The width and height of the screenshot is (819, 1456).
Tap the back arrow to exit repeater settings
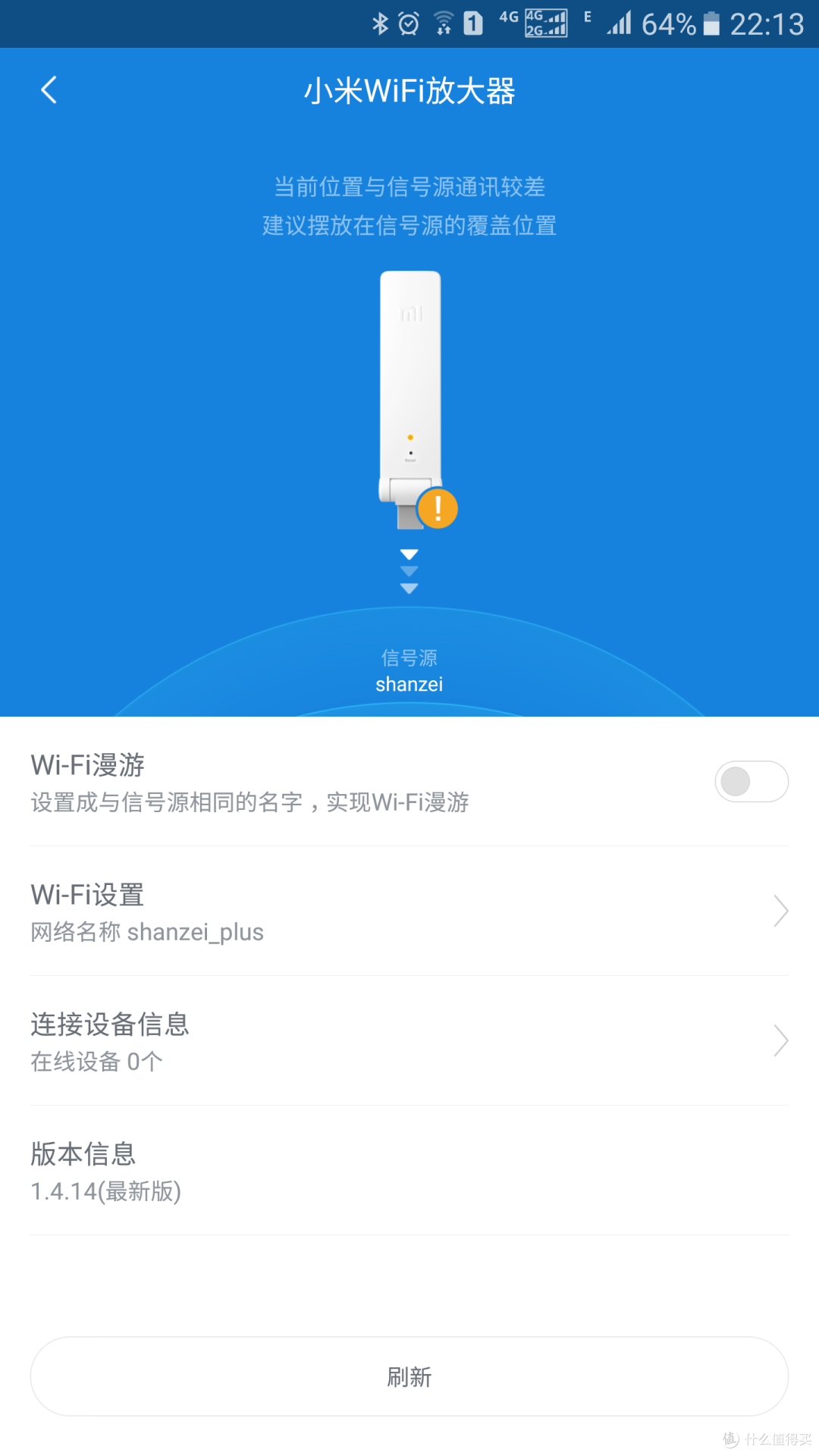tap(49, 89)
